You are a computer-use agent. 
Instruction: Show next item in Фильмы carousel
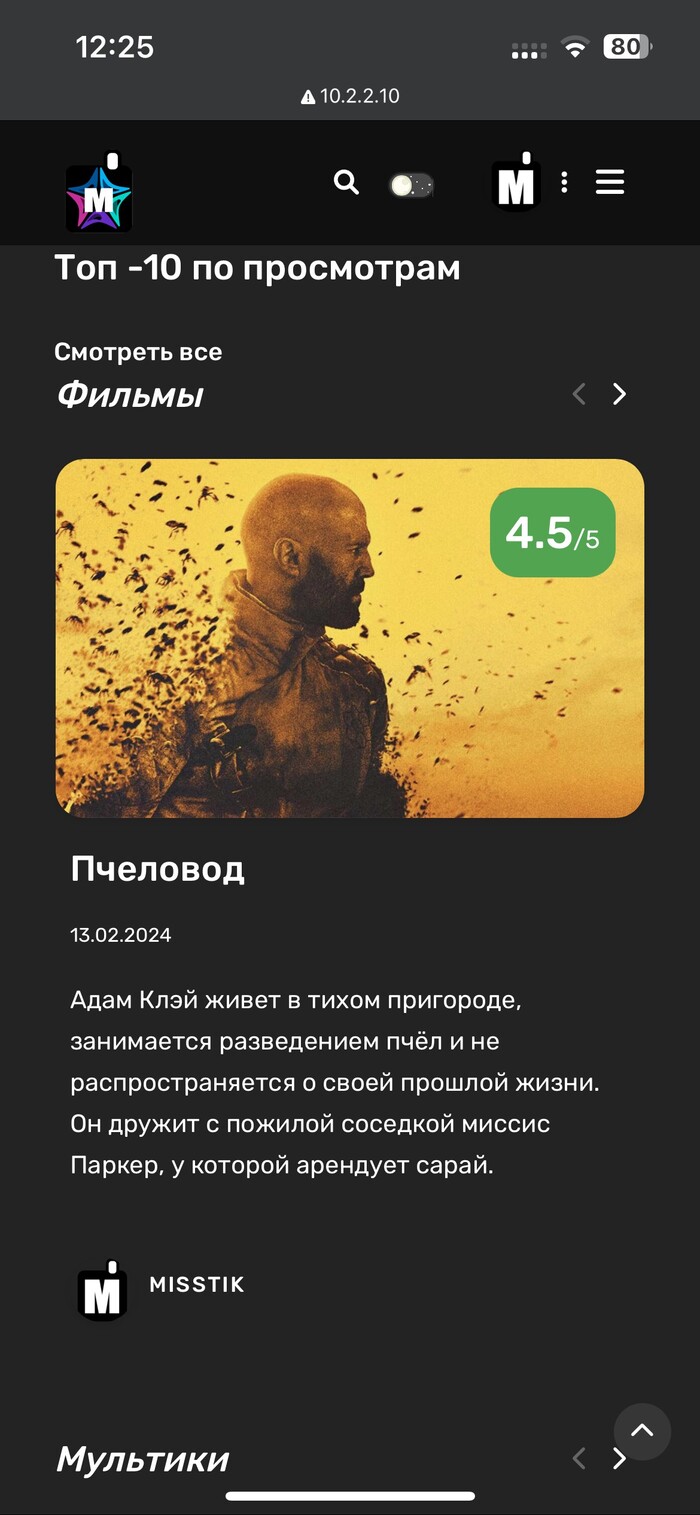click(619, 394)
